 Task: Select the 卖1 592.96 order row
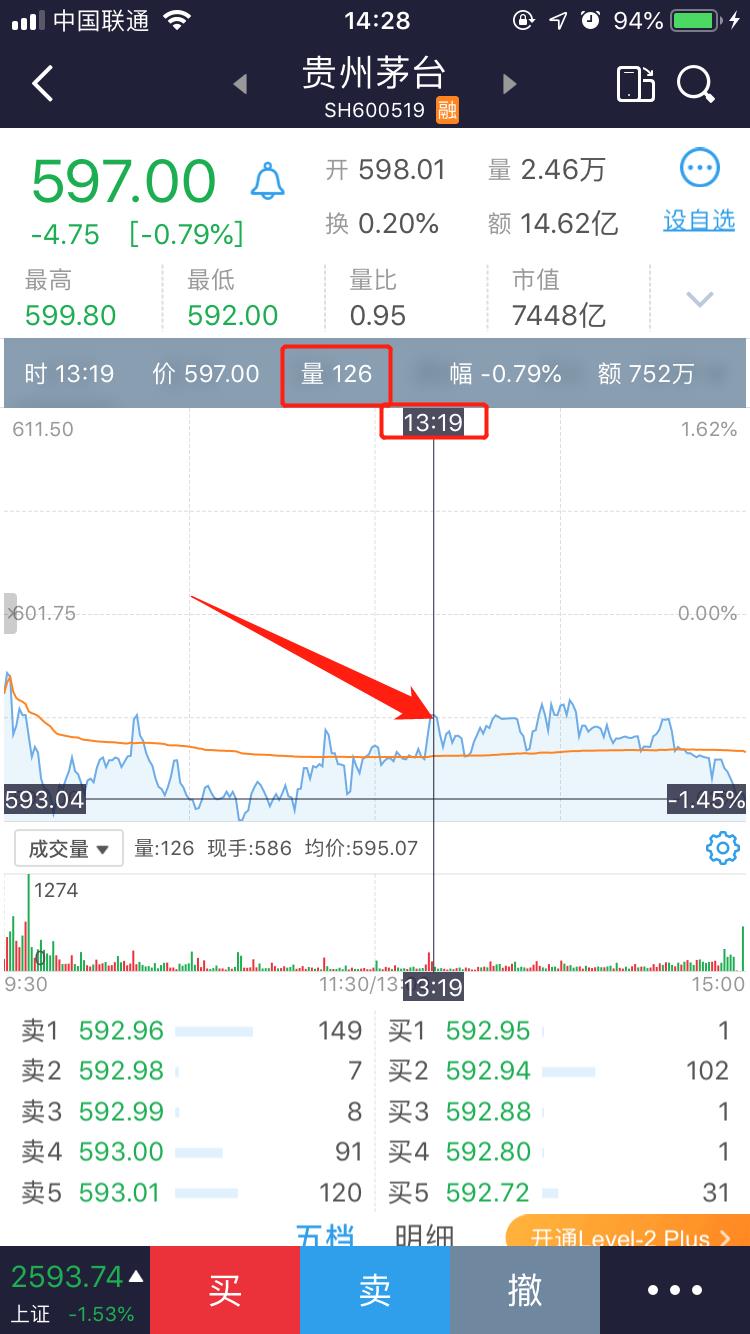pyautogui.click(x=190, y=1031)
